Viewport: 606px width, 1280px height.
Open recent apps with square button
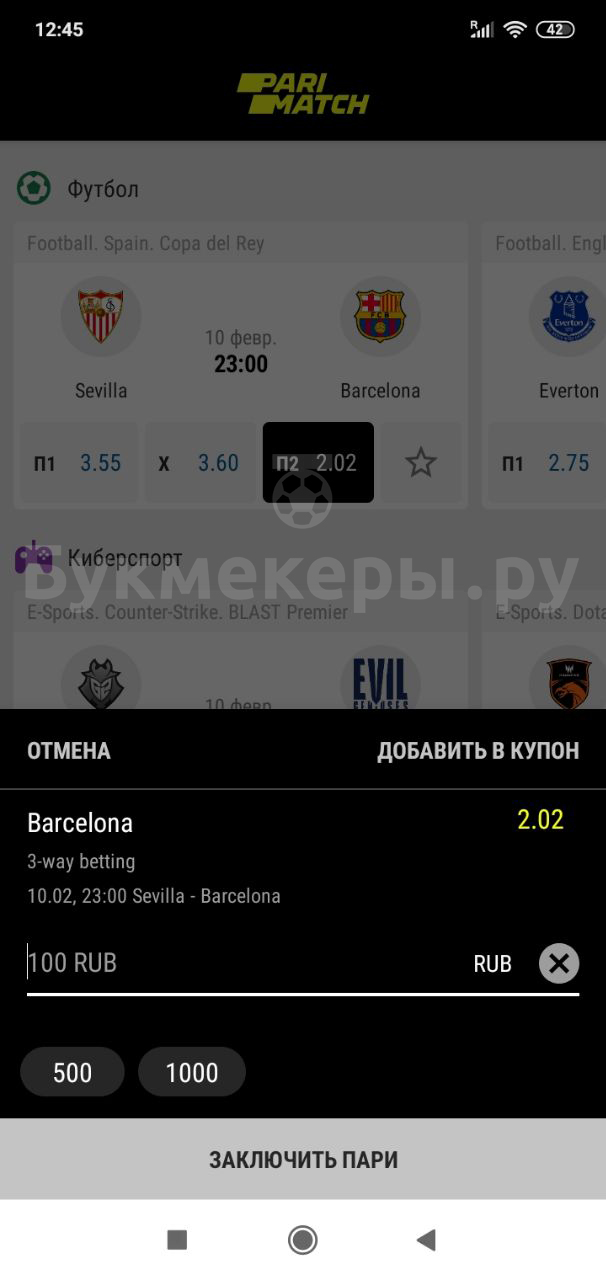(x=177, y=1240)
